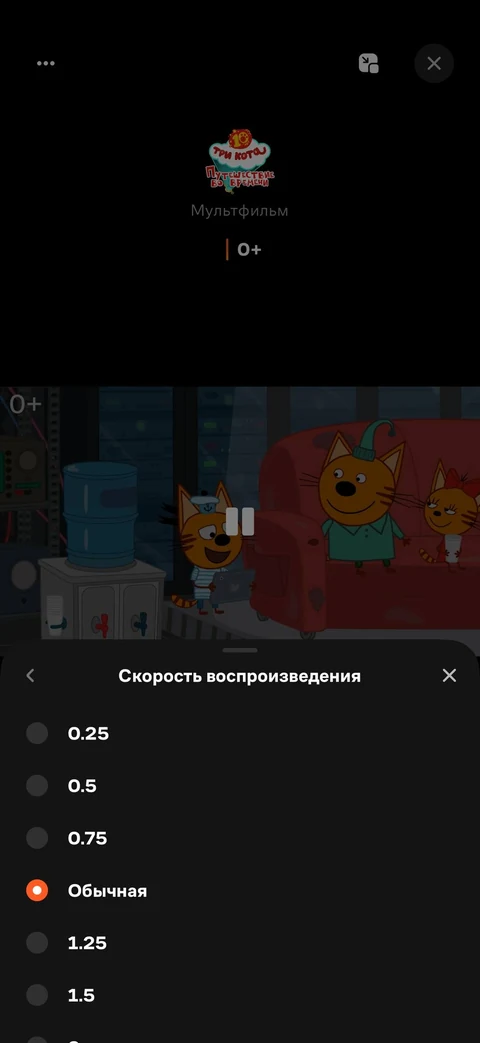Close the video player

434,63
